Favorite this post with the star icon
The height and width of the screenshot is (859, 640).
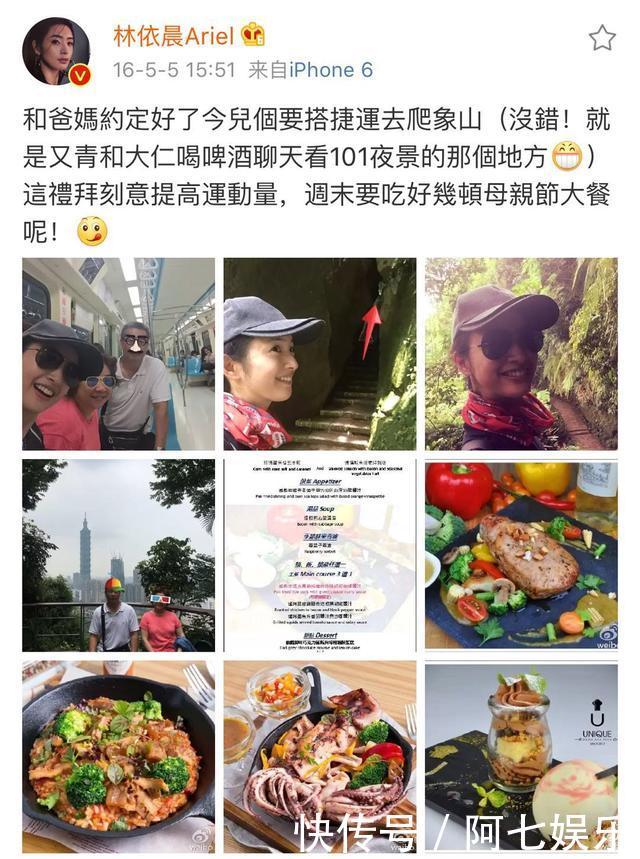coord(601,39)
